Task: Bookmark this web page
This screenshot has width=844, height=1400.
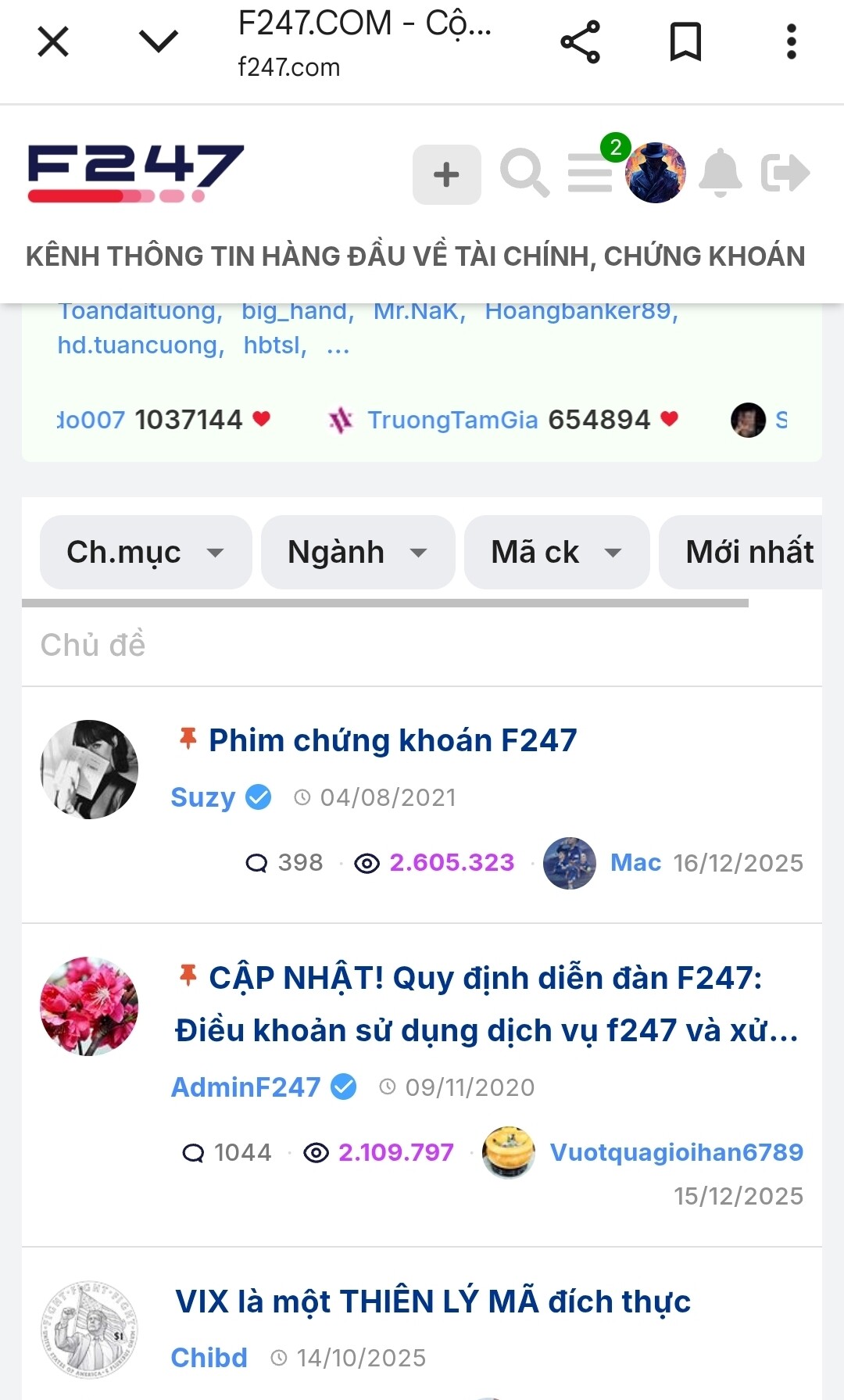Action: (x=685, y=41)
